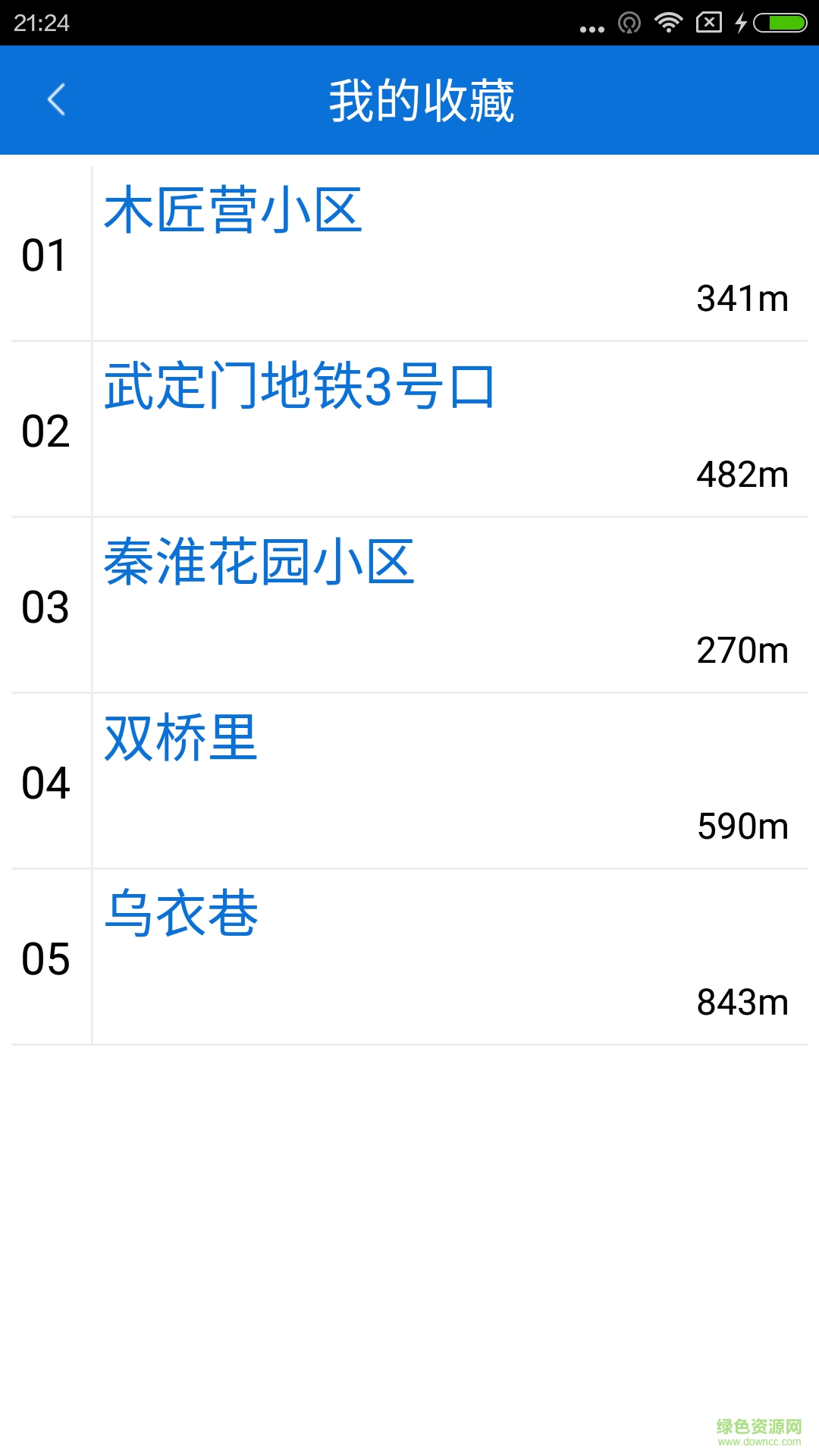
Task: Click the alarm clock status bar icon
Action: pyautogui.click(x=631, y=21)
